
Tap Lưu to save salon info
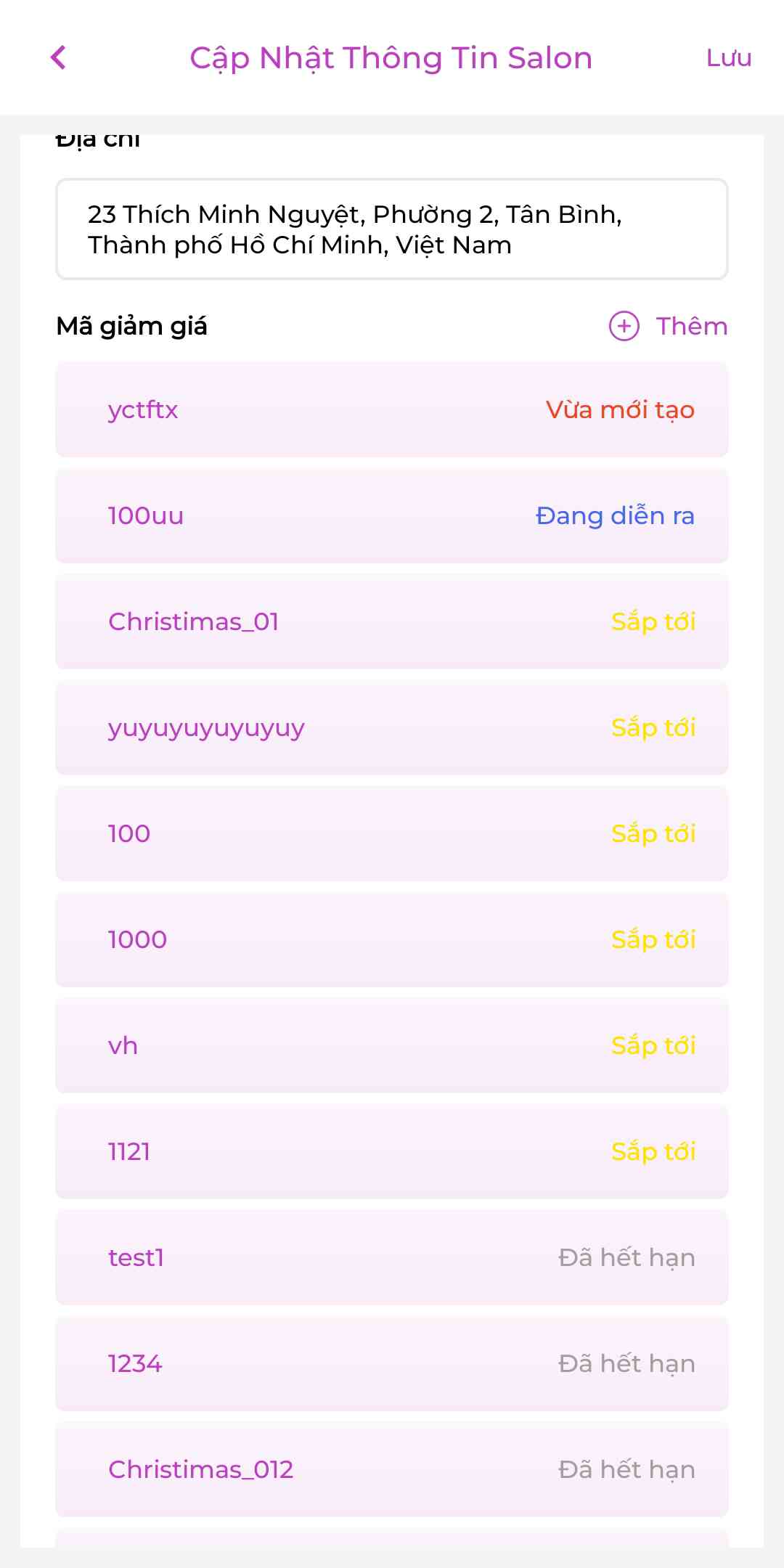pyautogui.click(x=728, y=58)
